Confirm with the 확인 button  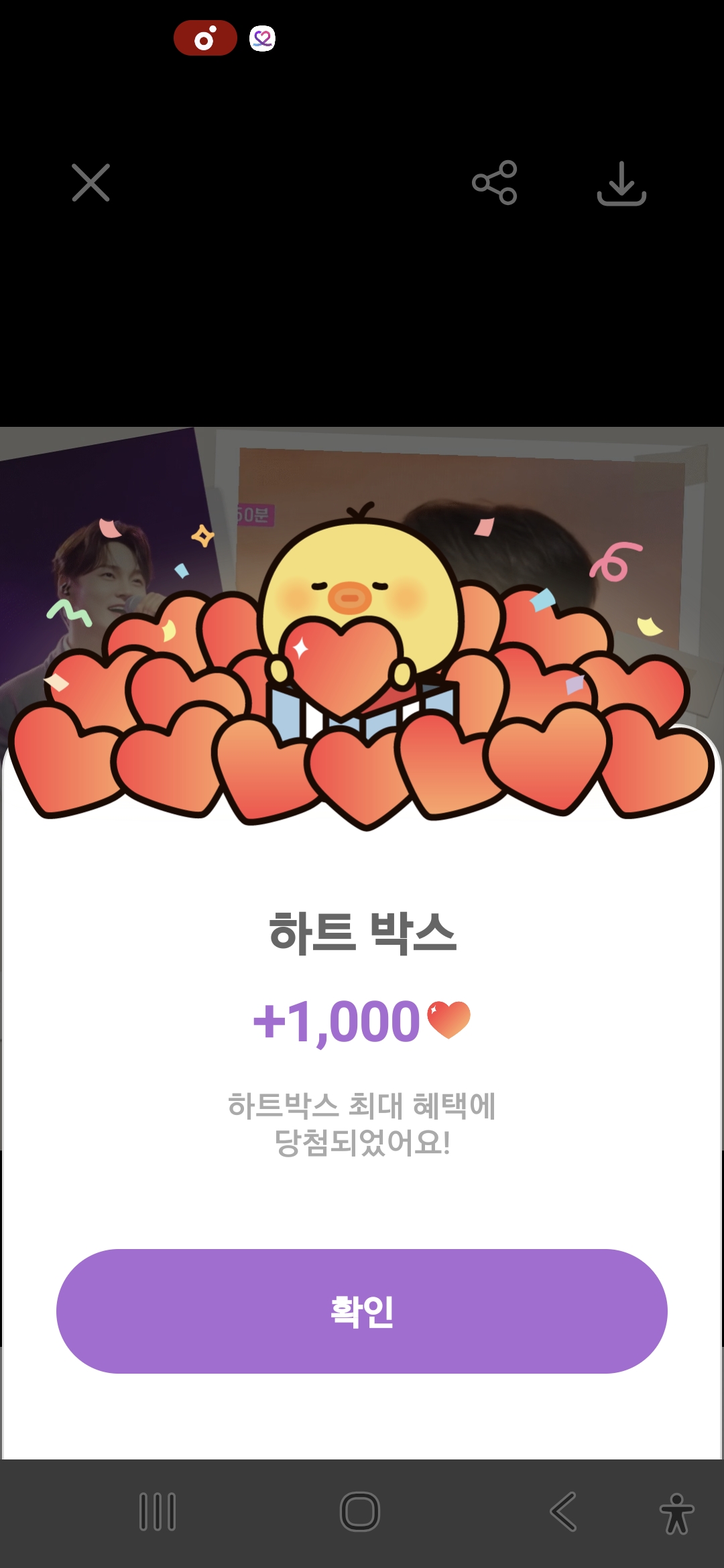[x=362, y=1311]
